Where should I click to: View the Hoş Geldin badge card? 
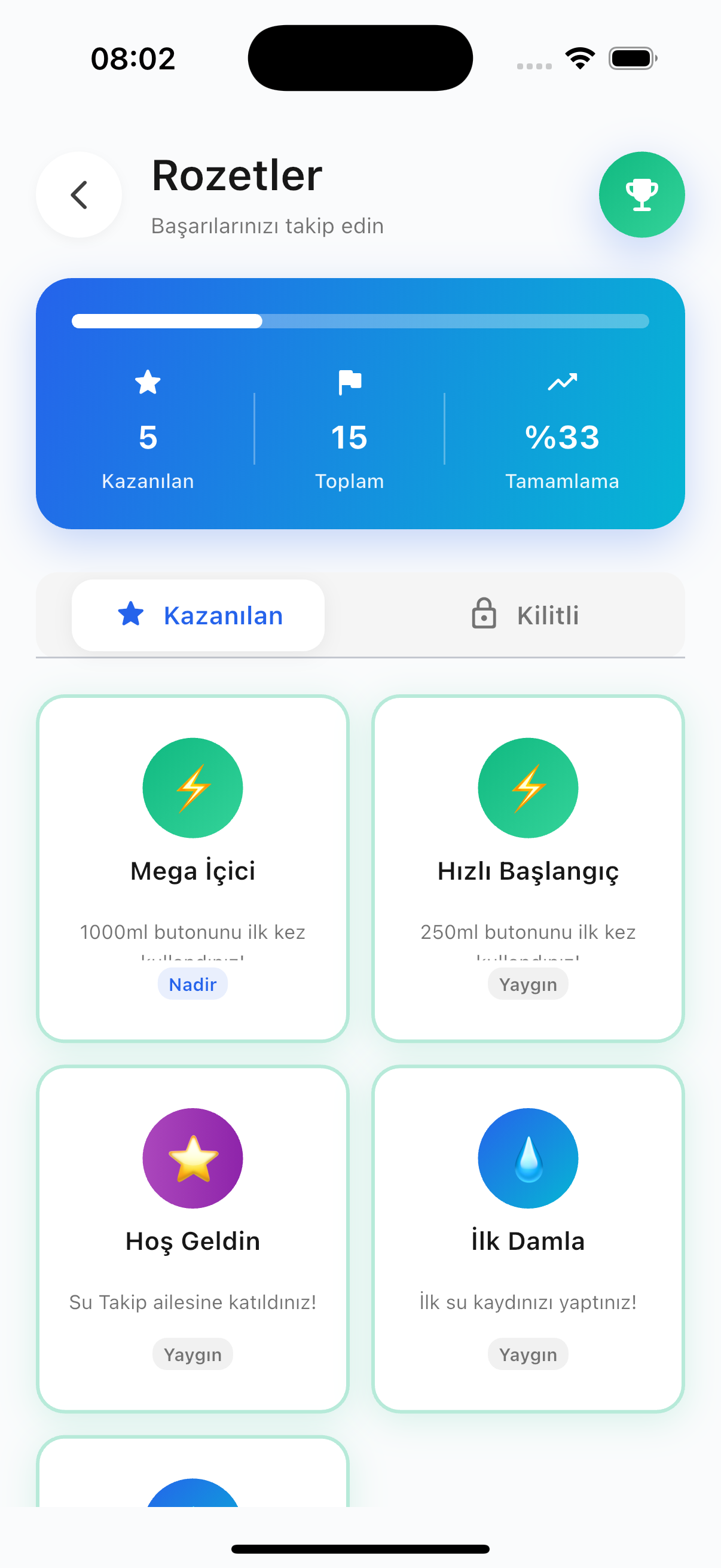[193, 1238]
